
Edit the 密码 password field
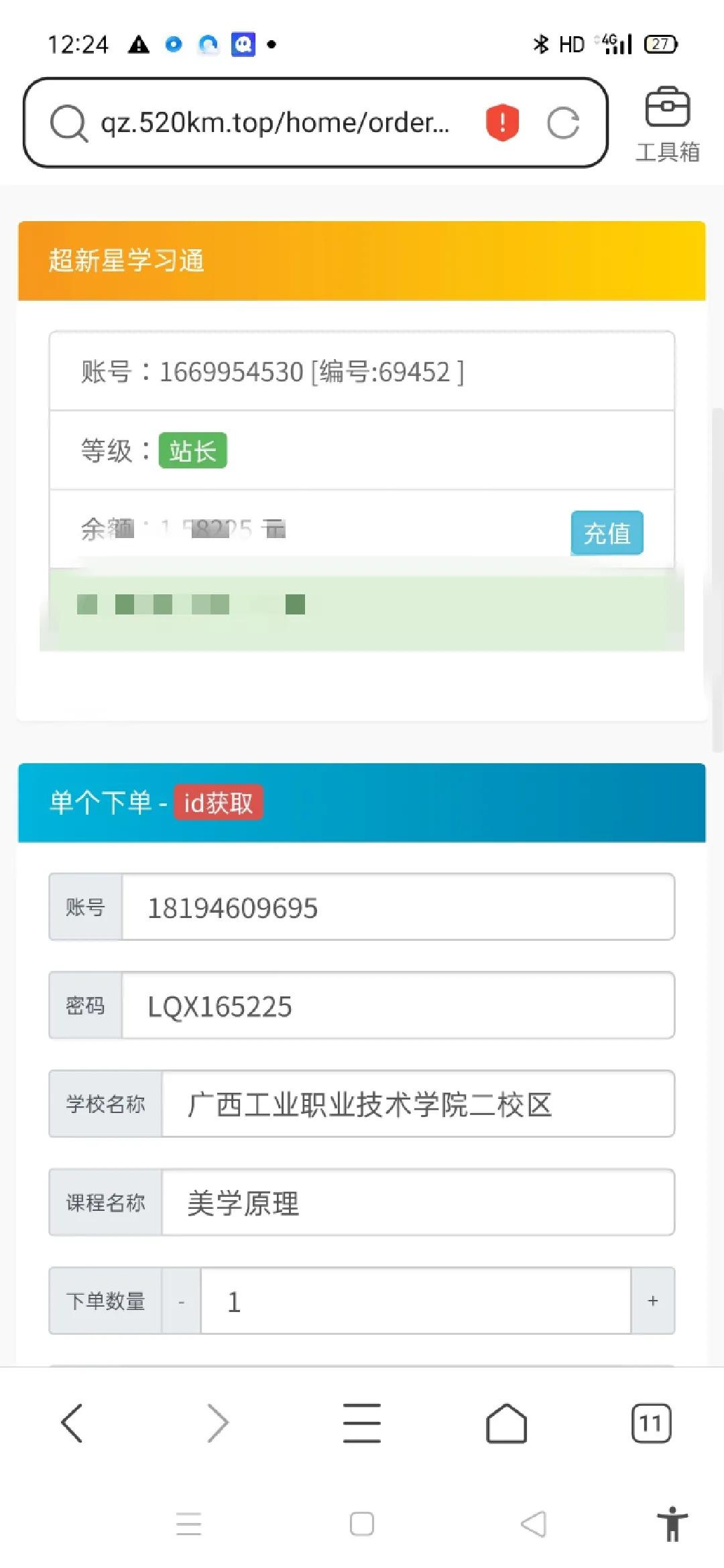pos(398,1006)
